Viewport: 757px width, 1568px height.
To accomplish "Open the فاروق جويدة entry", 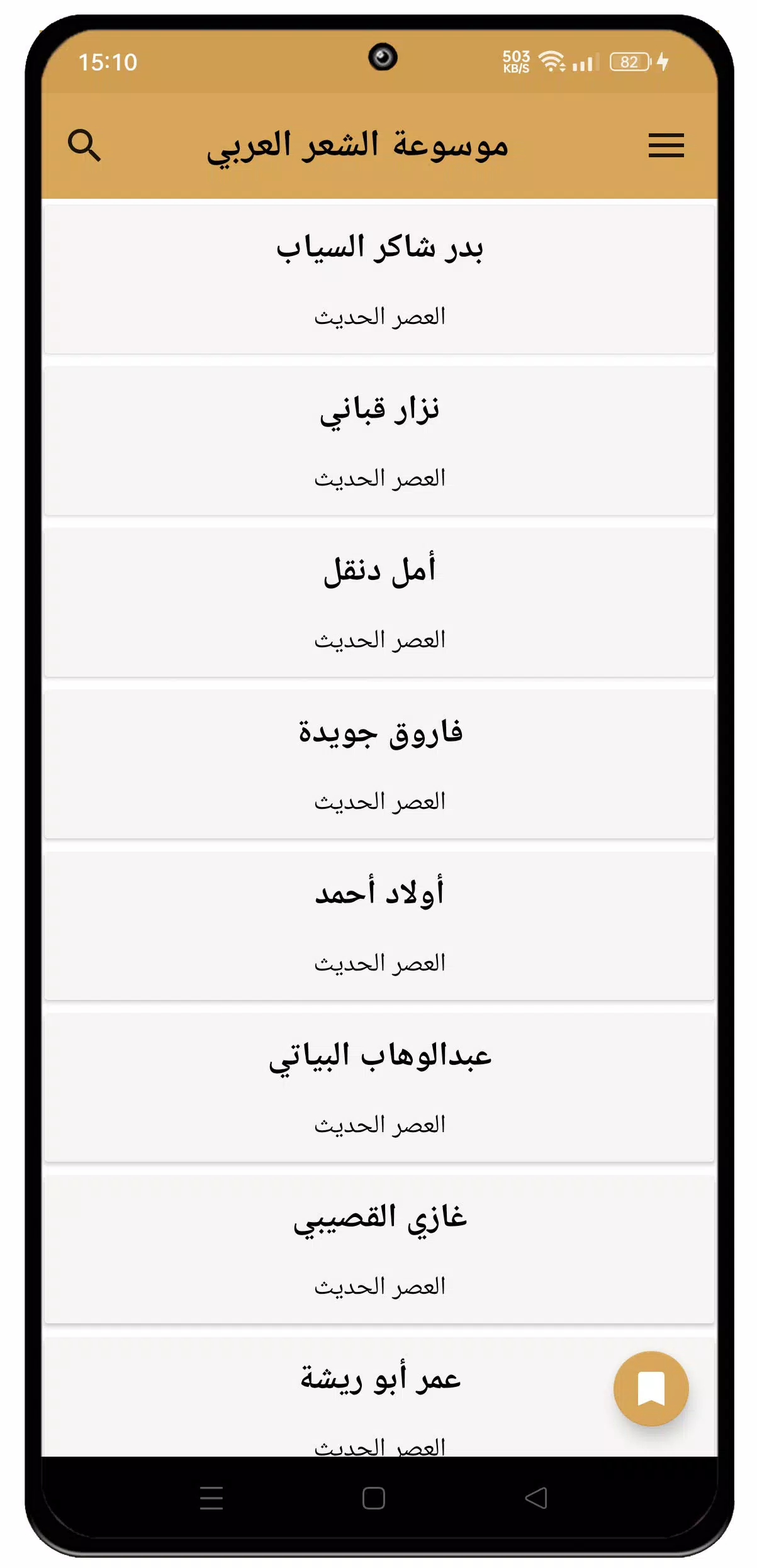I will [x=379, y=764].
